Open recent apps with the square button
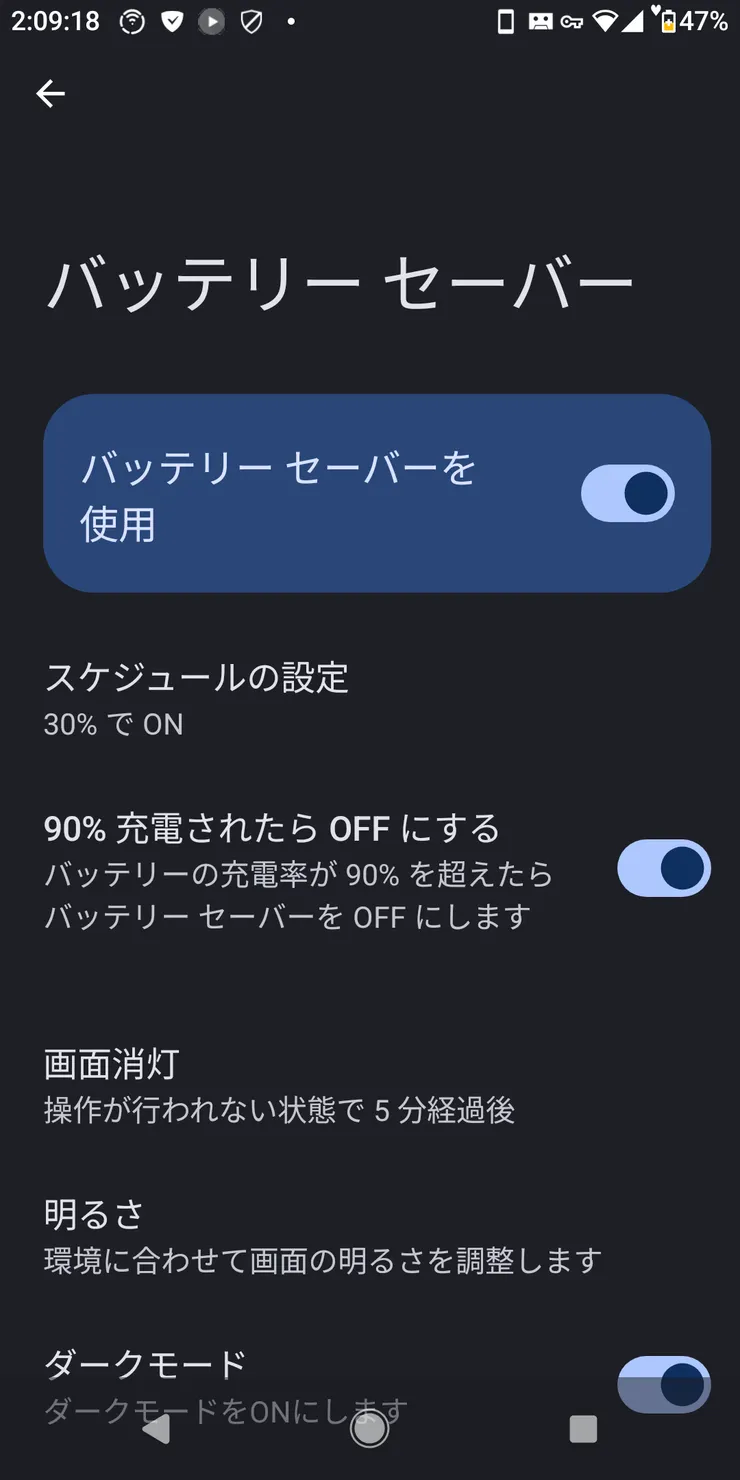Viewport: 740px width, 1480px height. pos(583,1430)
